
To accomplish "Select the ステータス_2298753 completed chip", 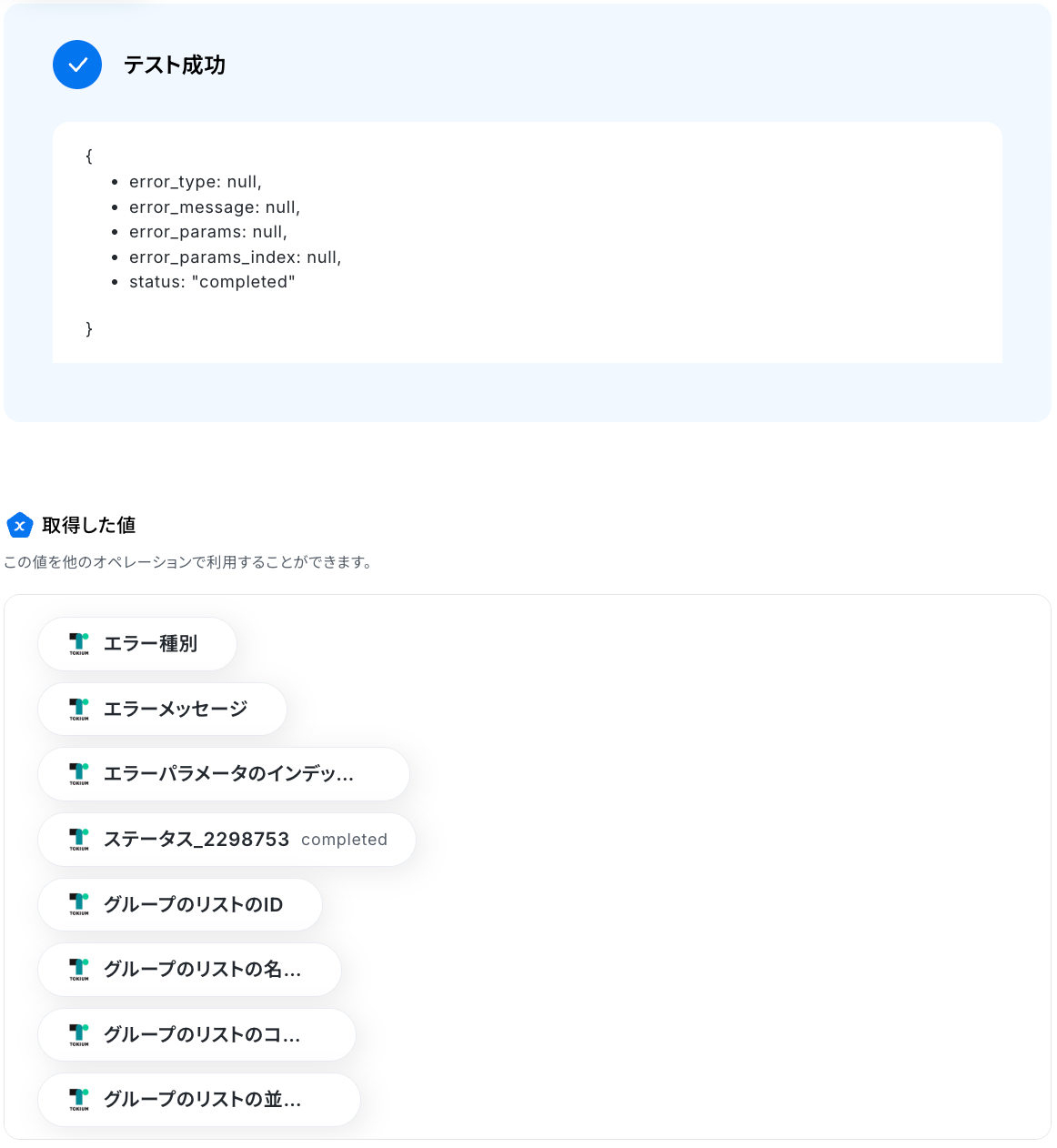I will 226,840.
